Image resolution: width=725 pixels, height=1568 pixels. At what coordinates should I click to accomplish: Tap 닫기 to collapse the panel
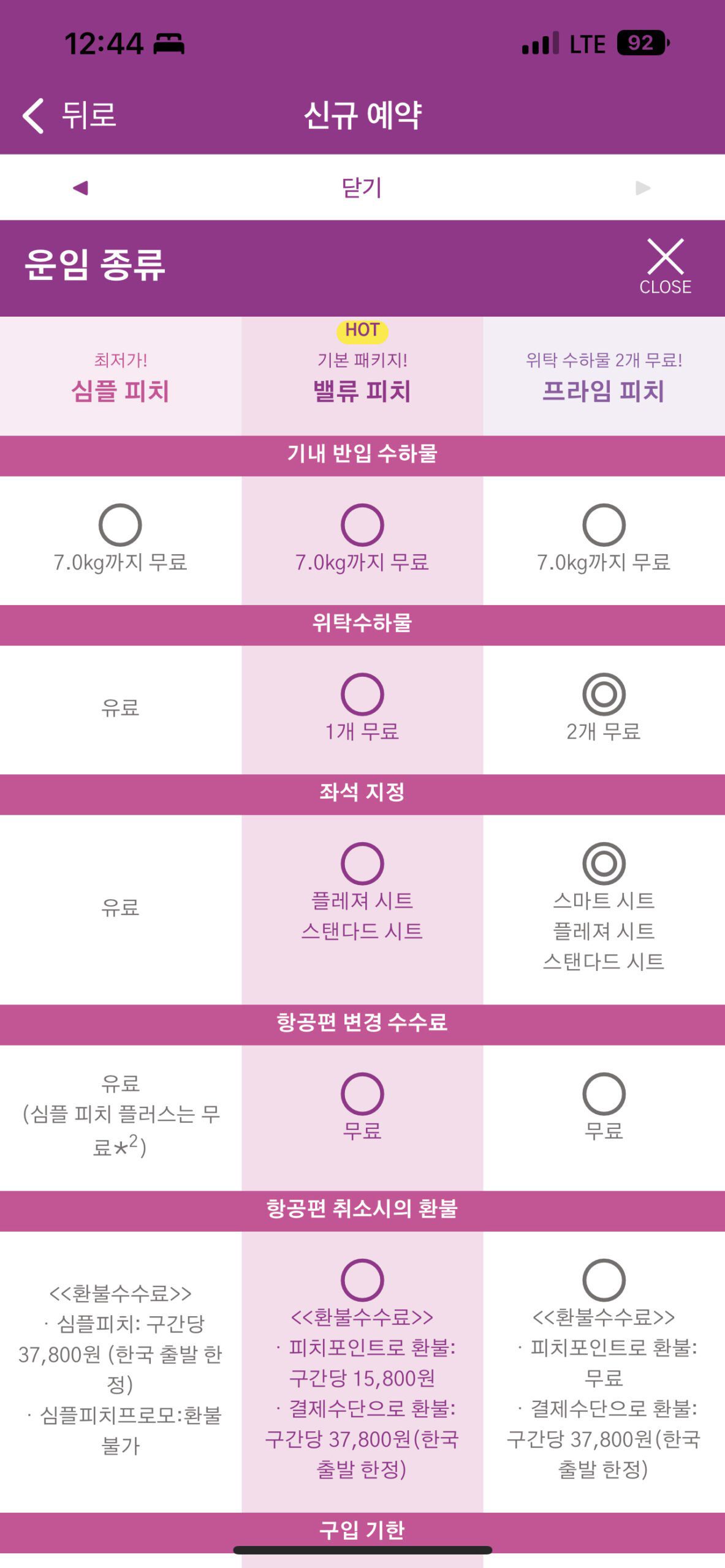(362, 187)
